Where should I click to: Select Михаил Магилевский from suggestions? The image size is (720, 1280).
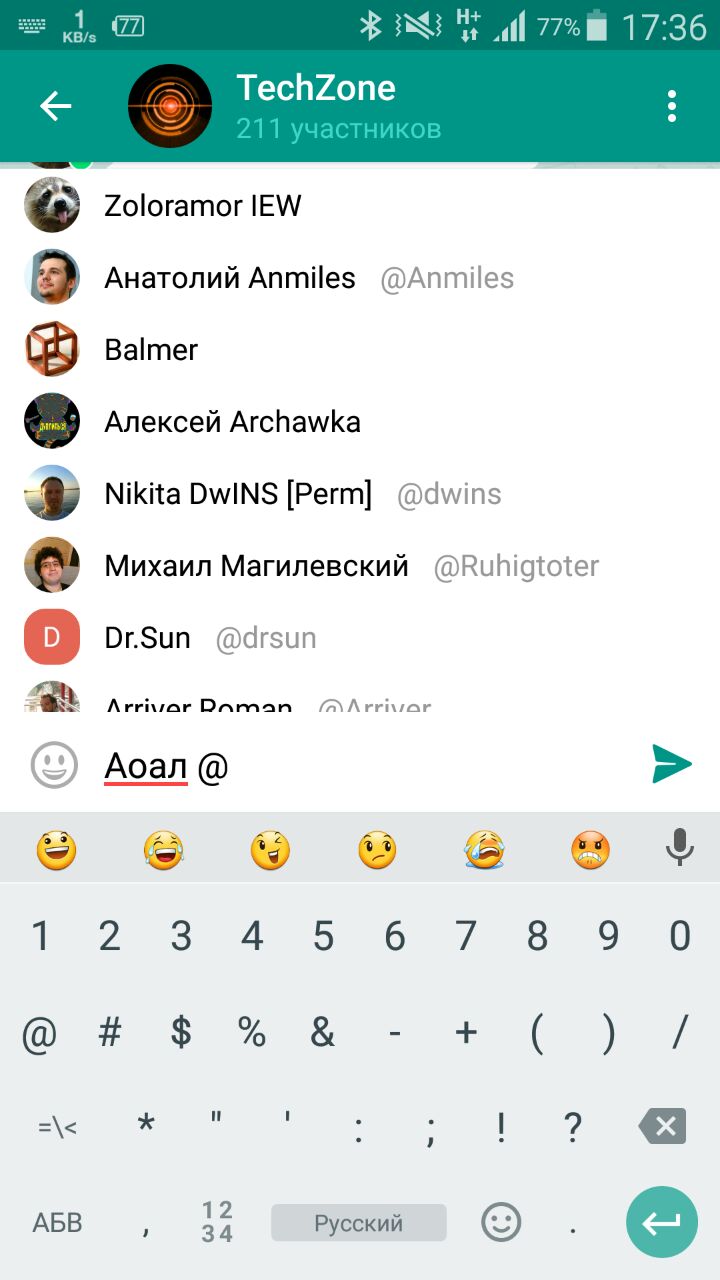click(x=256, y=566)
